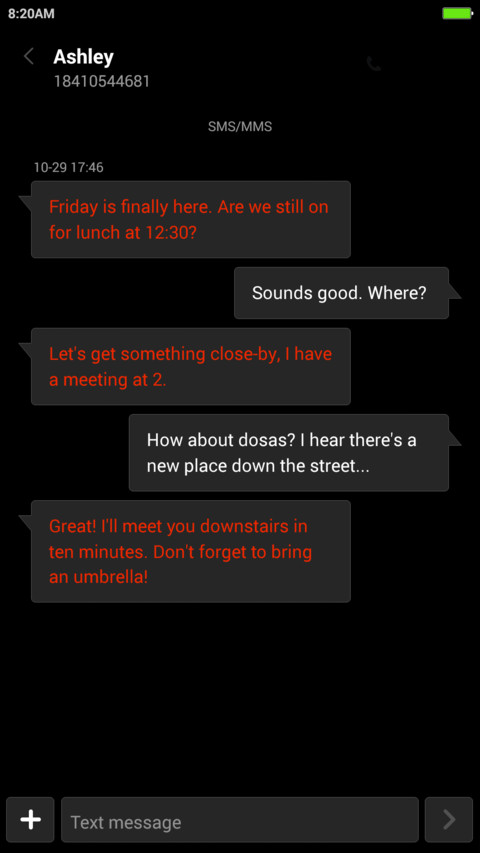Focus the Text message field
480x853 pixels.
click(x=239, y=819)
